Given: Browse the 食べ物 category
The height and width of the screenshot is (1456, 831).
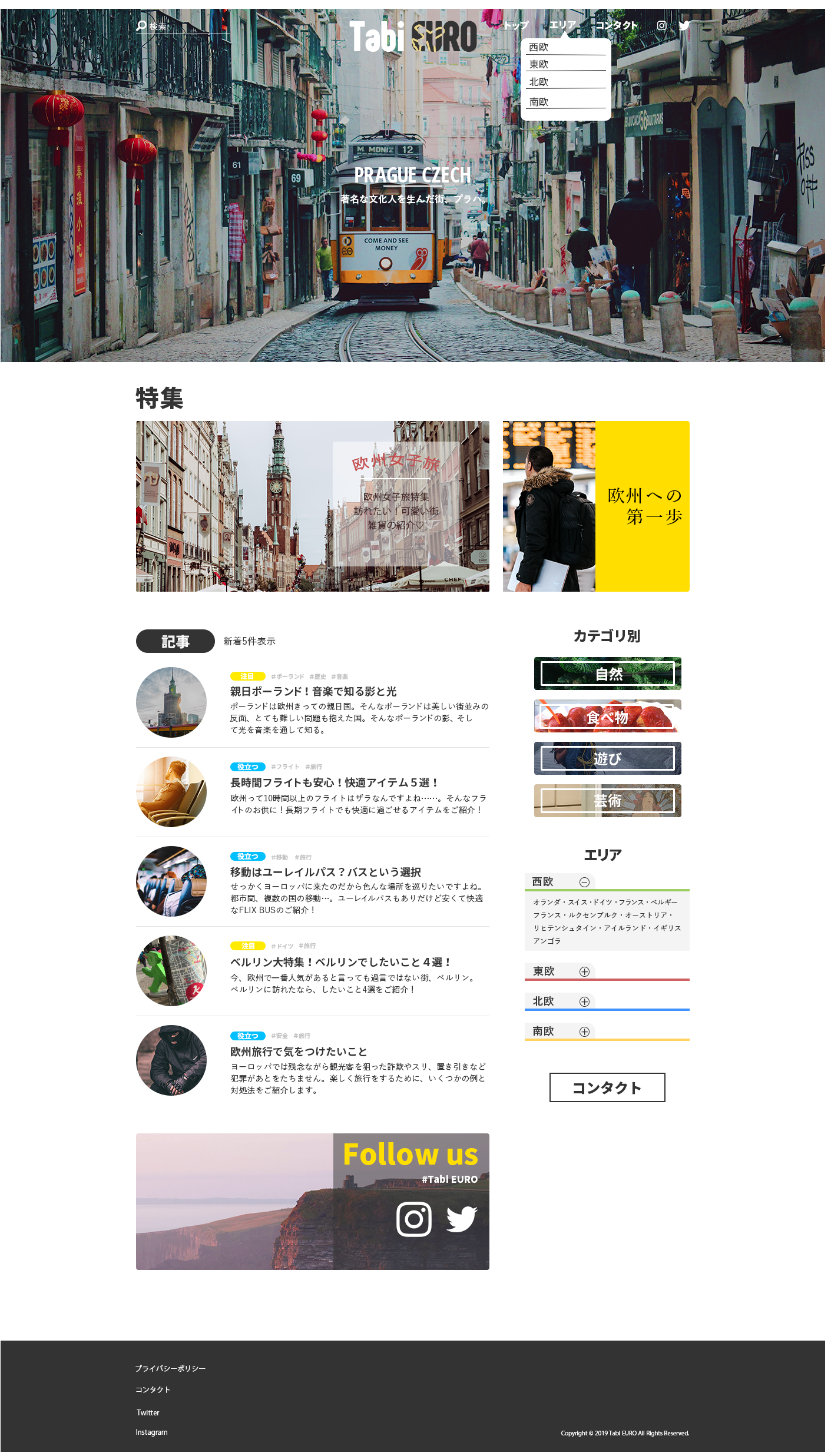Looking at the screenshot, I should point(607,716).
